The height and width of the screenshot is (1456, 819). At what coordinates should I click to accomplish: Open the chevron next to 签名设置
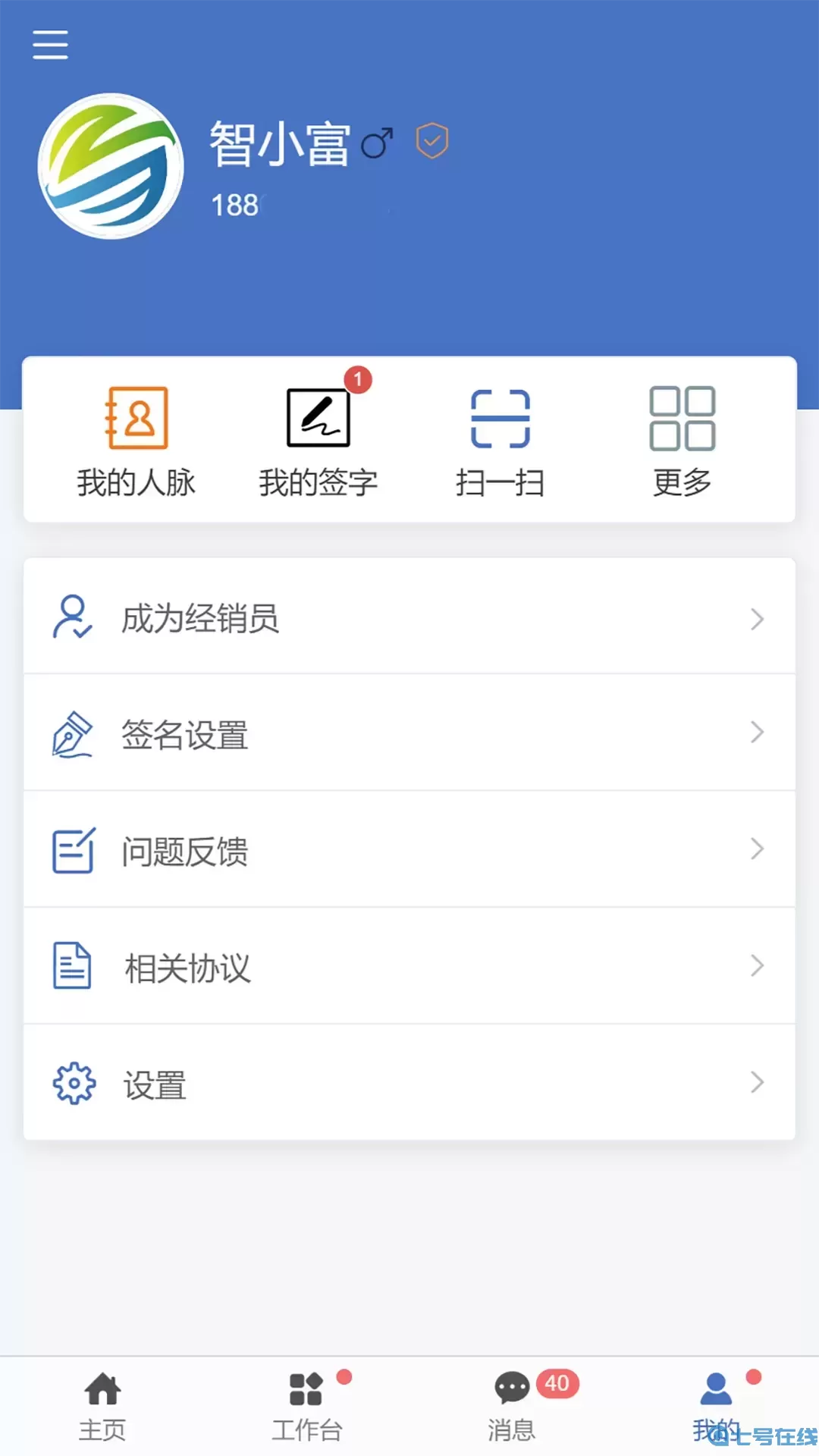757,733
